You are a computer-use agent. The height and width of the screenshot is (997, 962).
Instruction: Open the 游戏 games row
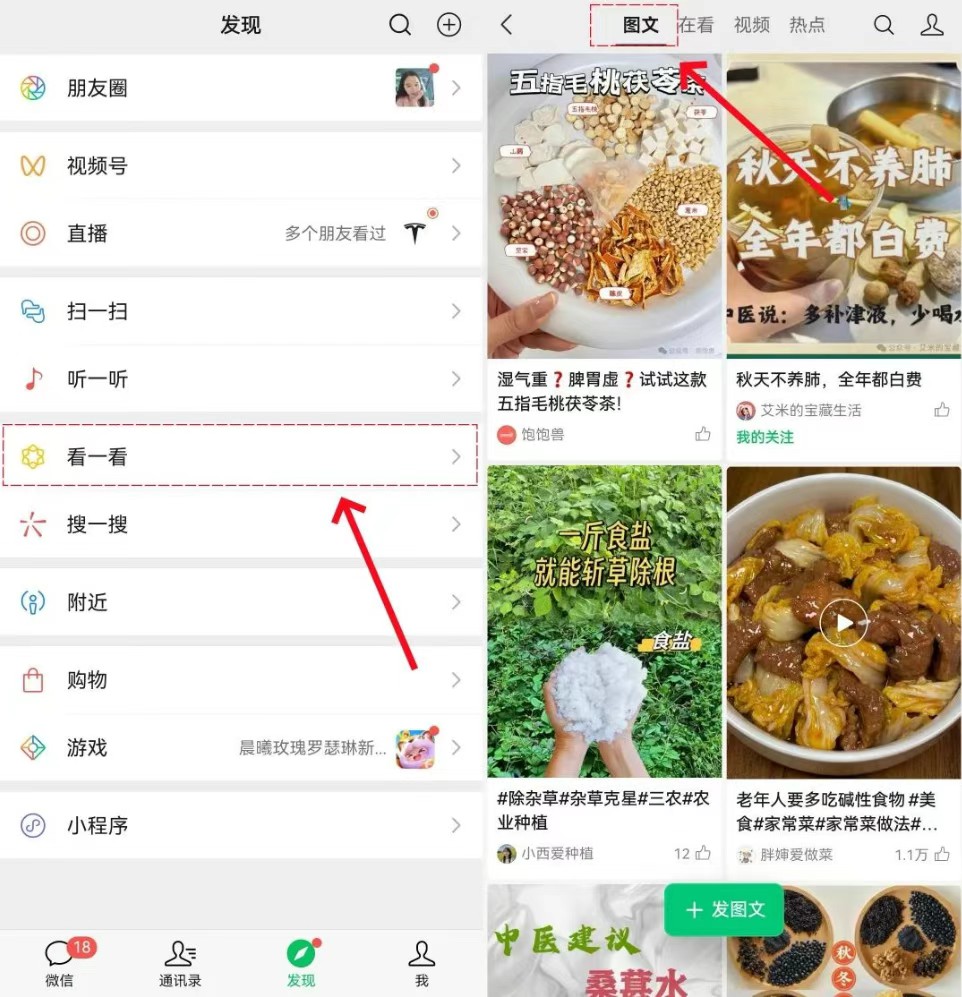[x=240, y=748]
